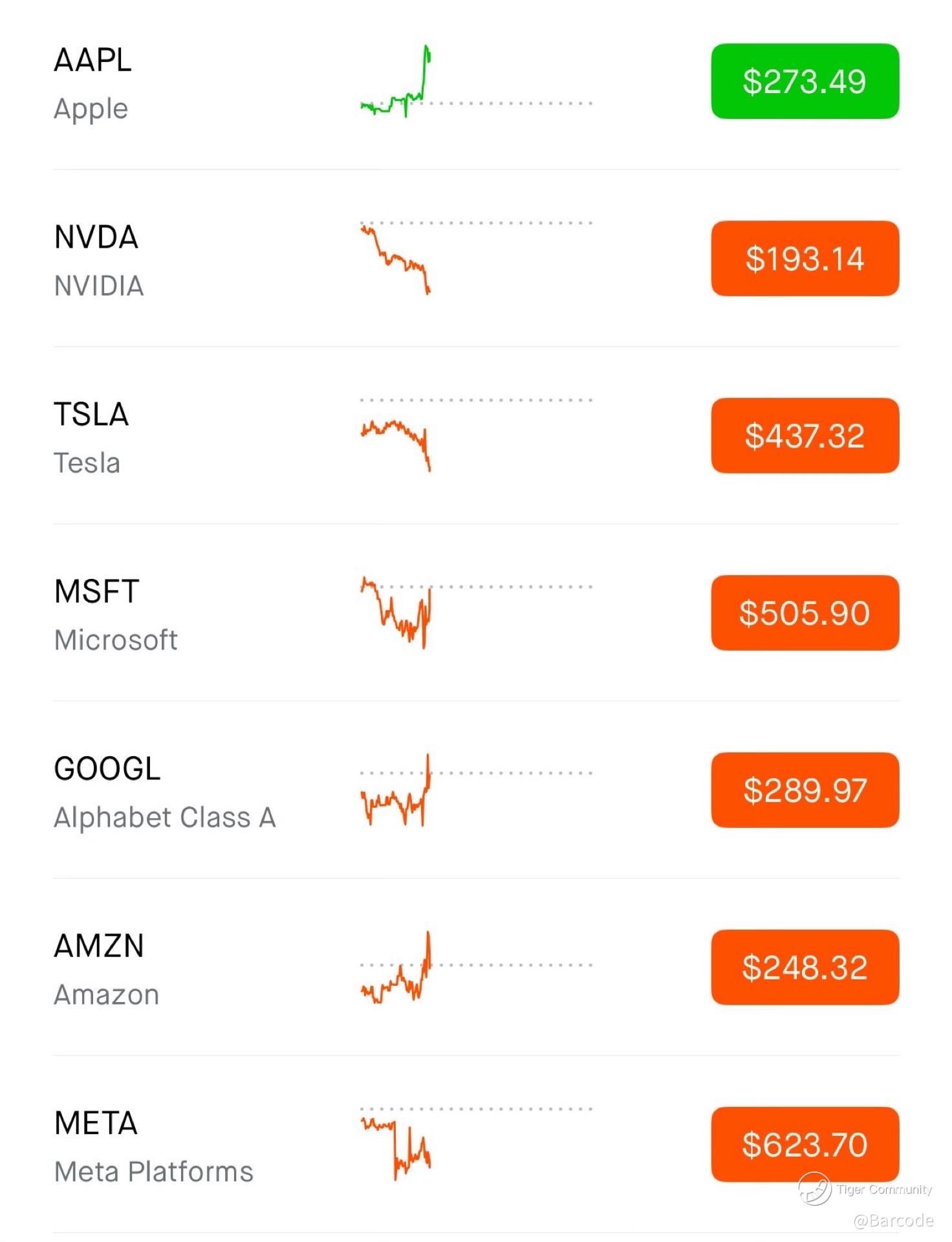
Task: Tap the $248.32 price button for Amazon
Action: [805, 968]
